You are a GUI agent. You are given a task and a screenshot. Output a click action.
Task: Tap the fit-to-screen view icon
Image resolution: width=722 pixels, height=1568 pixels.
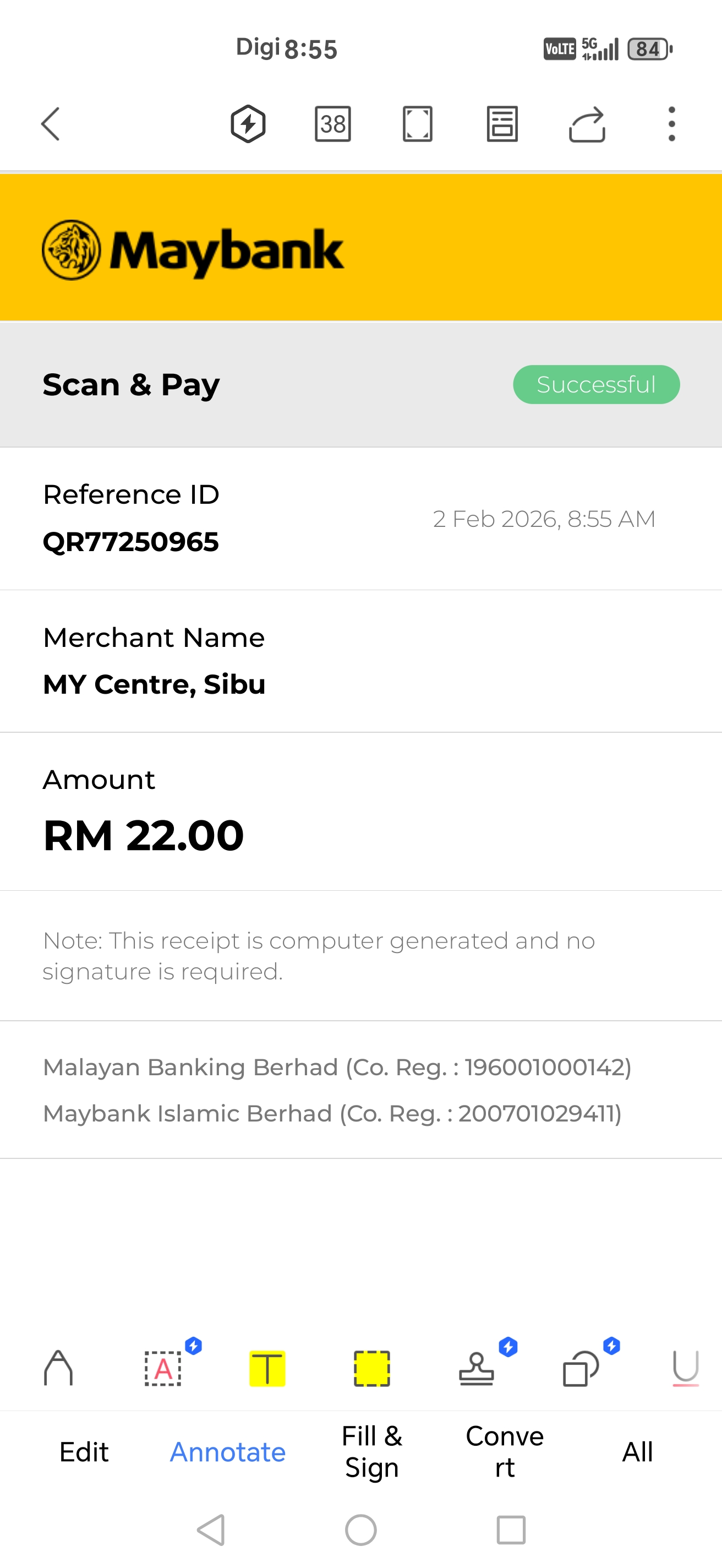point(418,124)
